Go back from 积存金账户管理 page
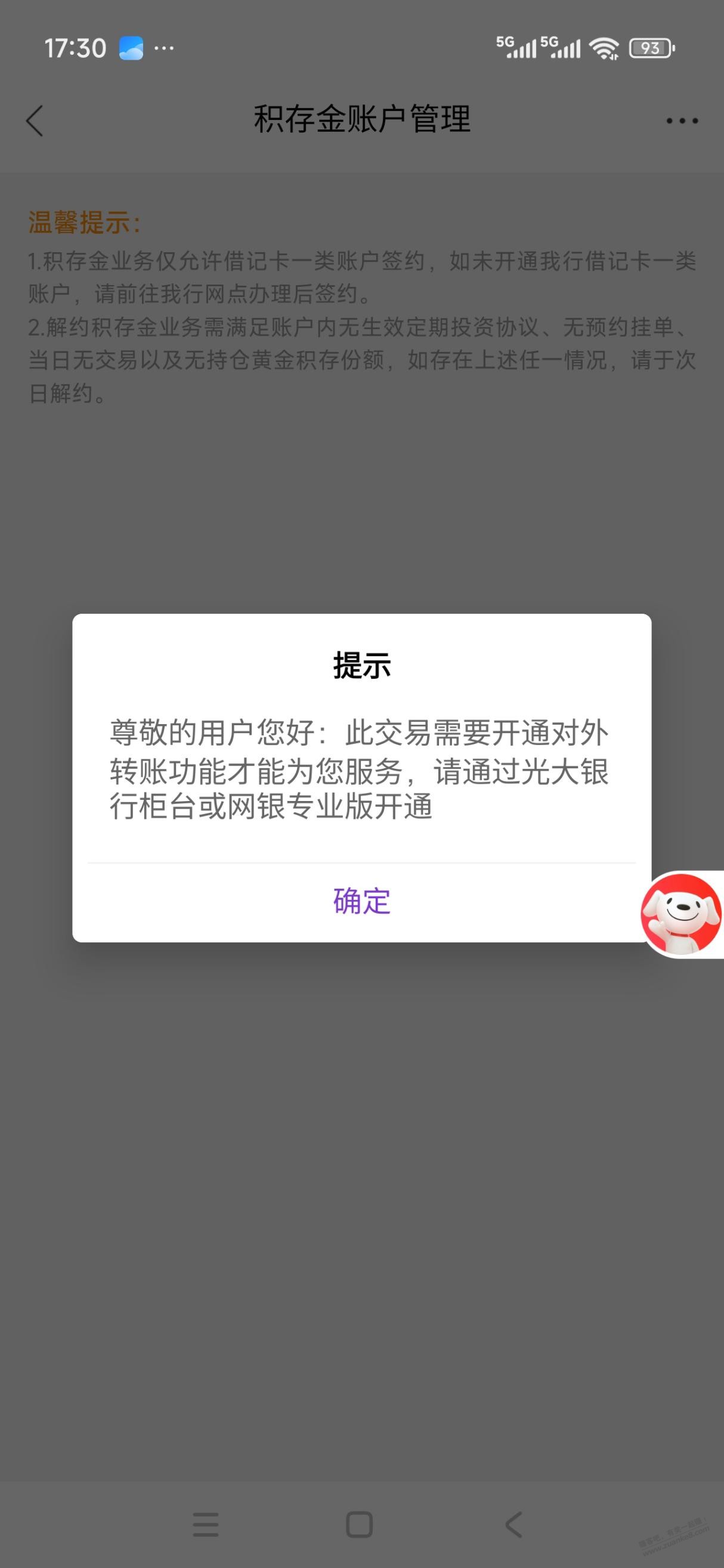724x1568 pixels. [x=35, y=120]
